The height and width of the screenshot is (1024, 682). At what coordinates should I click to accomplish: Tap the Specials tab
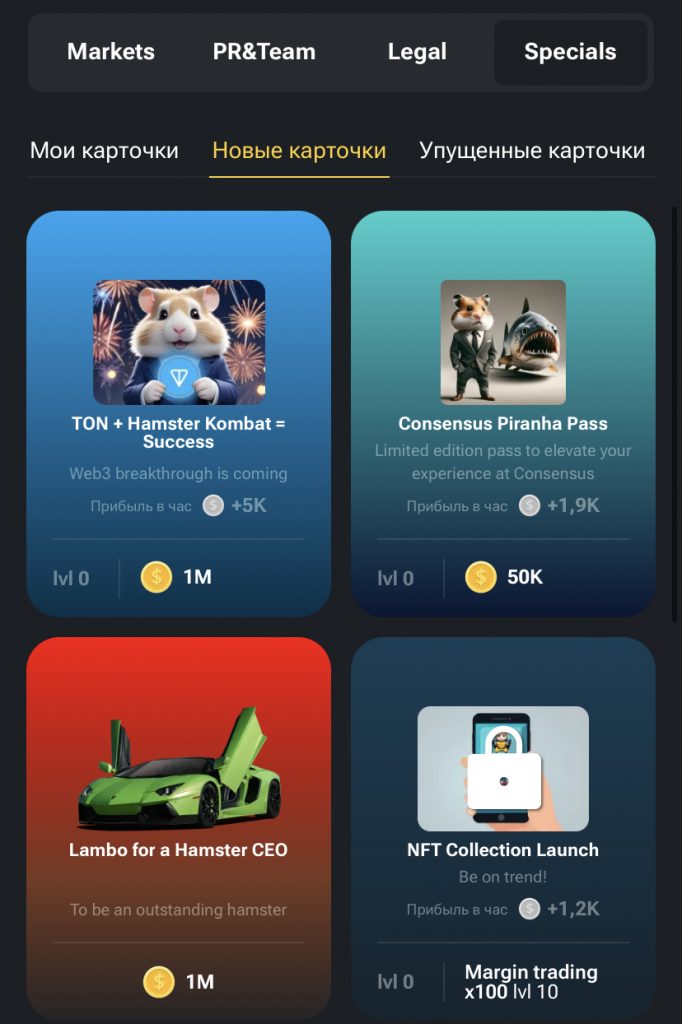tap(570, 52)
